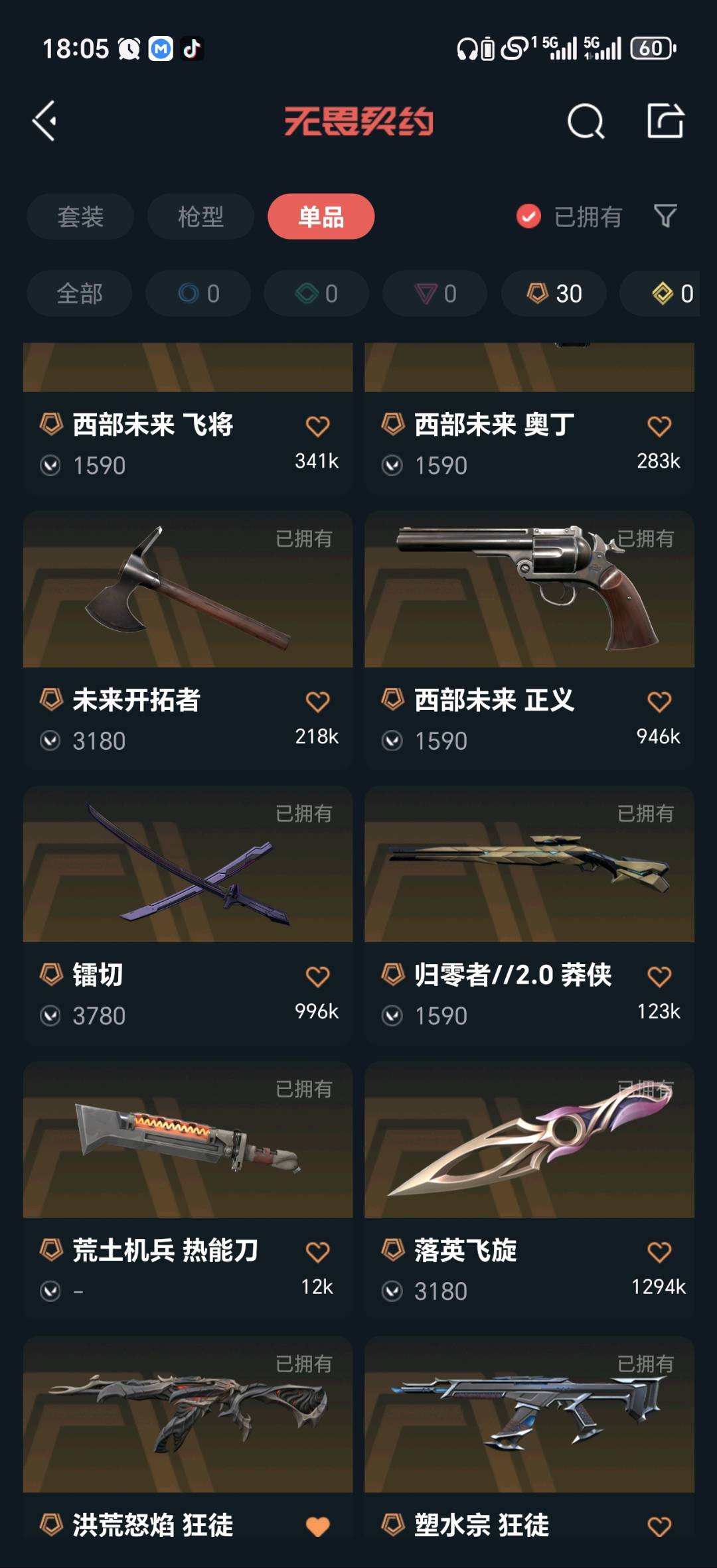717x1568 pixels.
Task: Open the search magnifier icon
Action: (x=586, y=121)
